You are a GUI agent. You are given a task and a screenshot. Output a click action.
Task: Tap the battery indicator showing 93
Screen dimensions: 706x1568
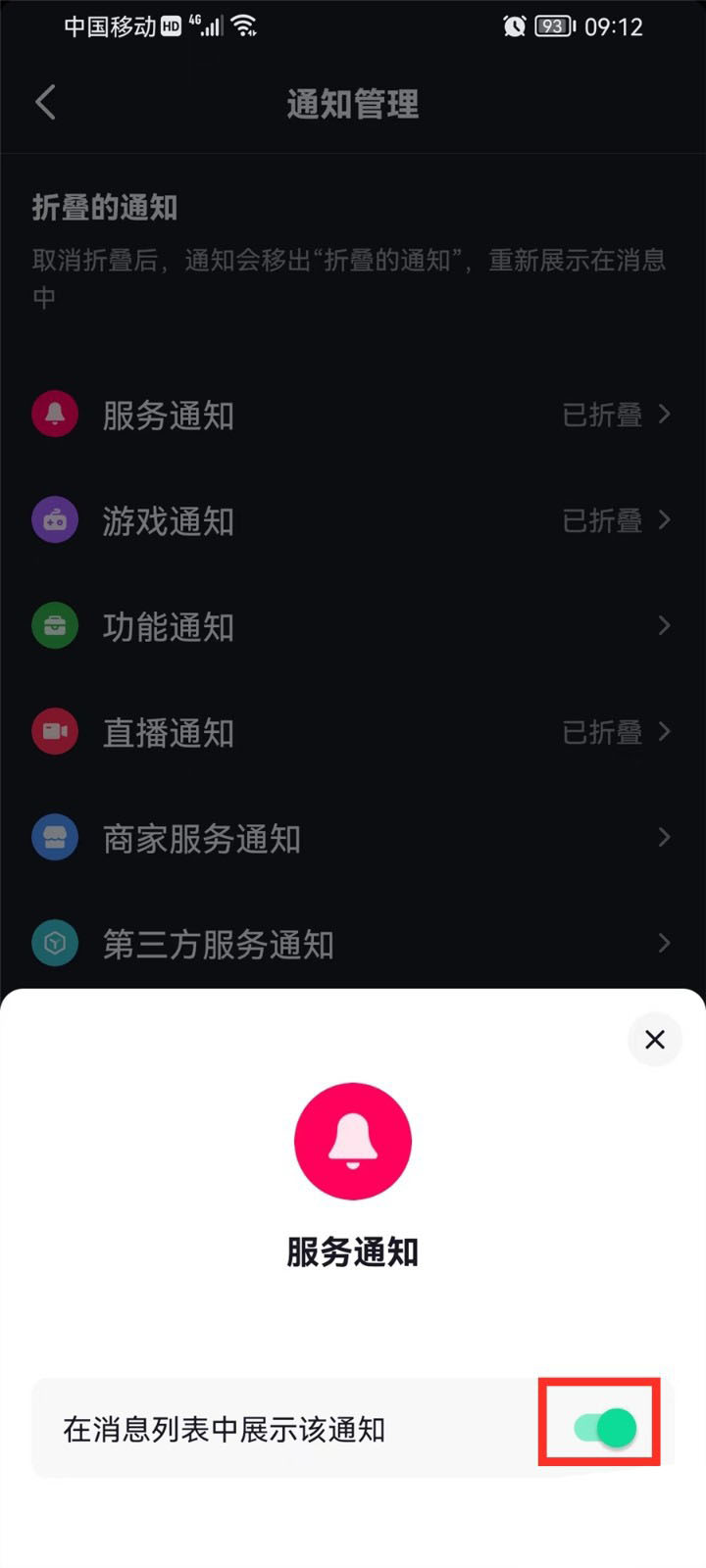[x=554, y=26]
